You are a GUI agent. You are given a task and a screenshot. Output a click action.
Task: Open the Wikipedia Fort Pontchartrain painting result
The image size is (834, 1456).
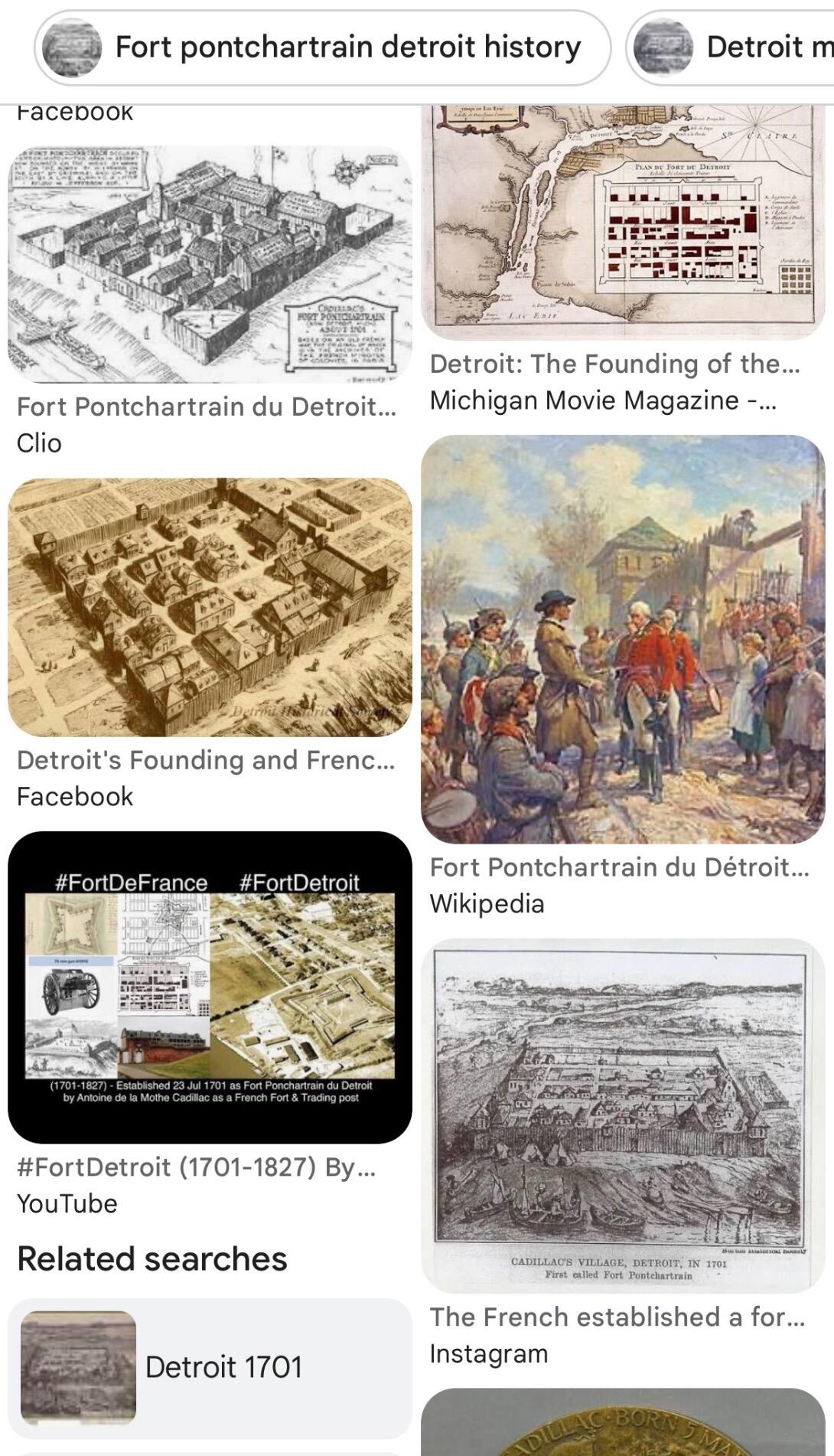coord(623,639)
